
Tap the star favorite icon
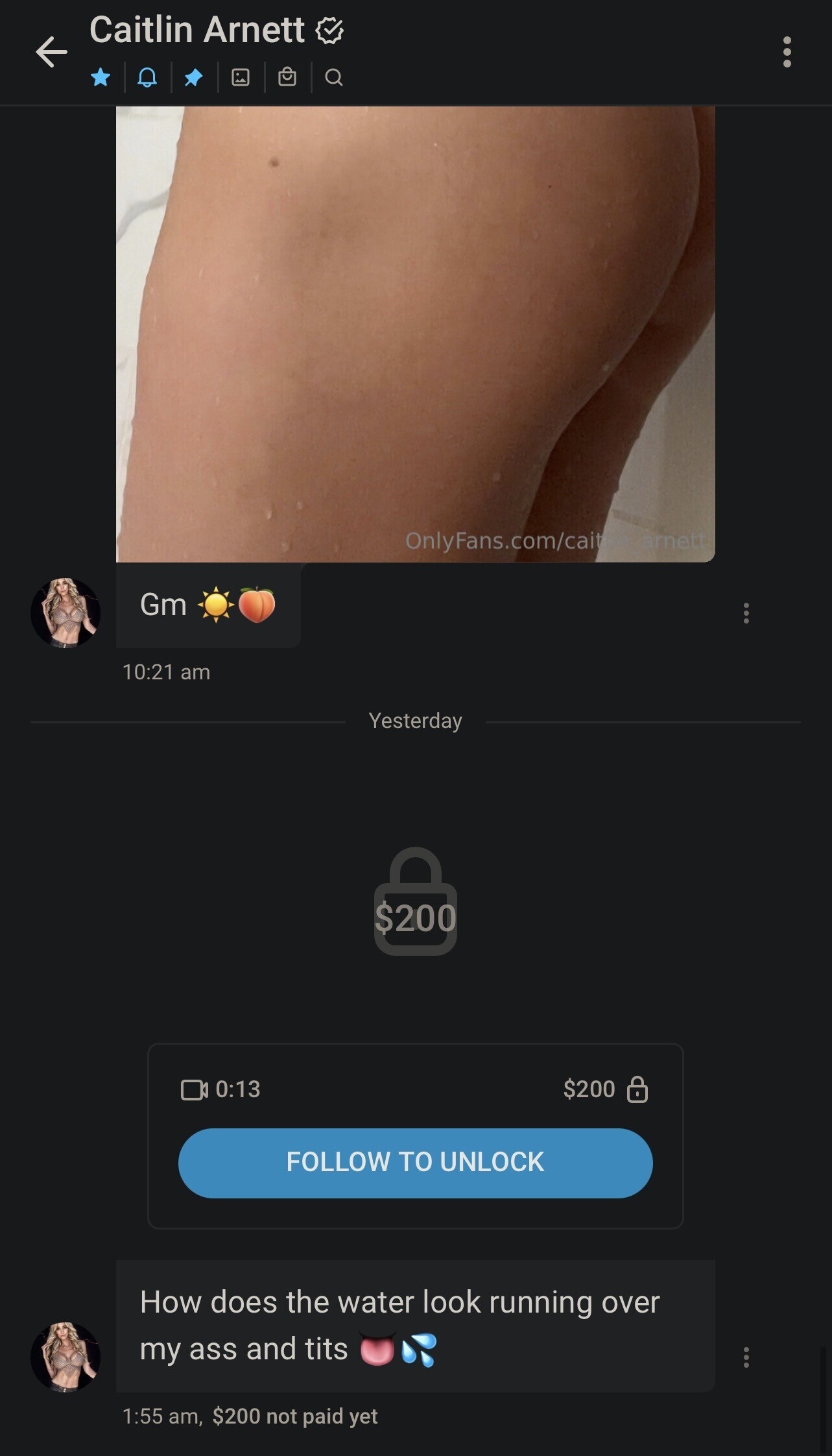(101, 78)
